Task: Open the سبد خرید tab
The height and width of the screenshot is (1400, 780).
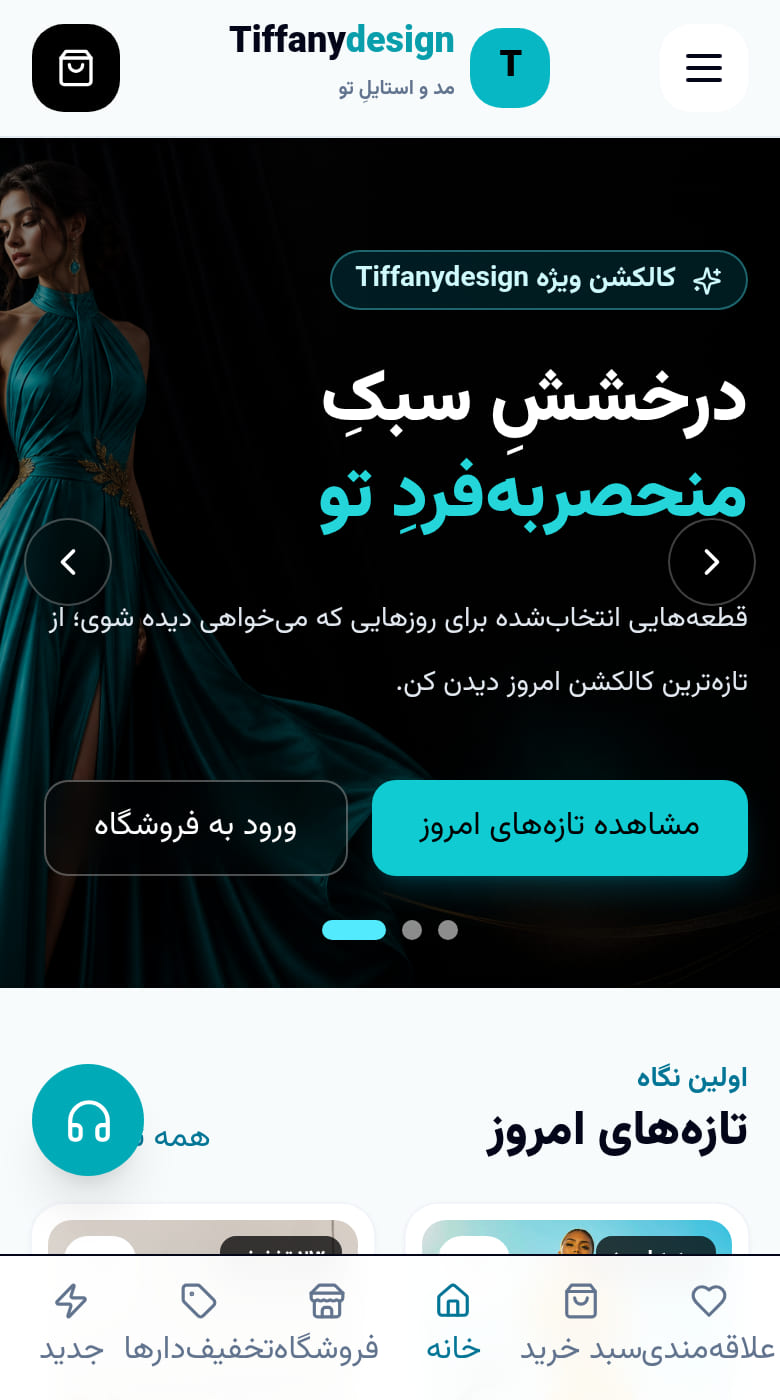Action: coord(580,1322)
